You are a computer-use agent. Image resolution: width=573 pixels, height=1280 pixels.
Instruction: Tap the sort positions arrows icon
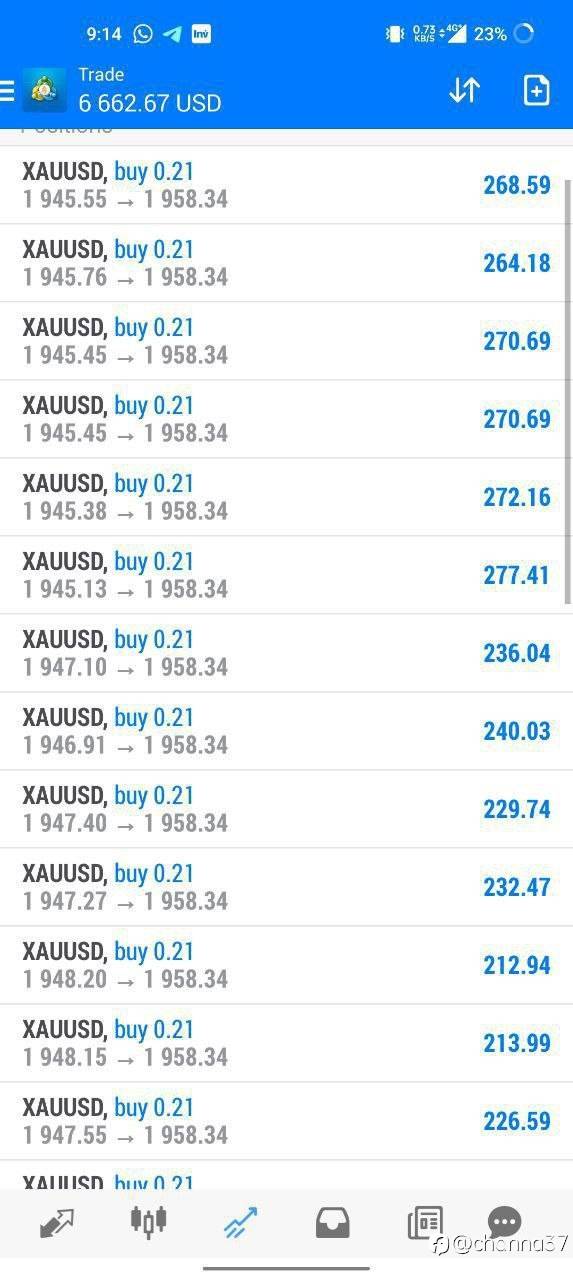[464, 90]
